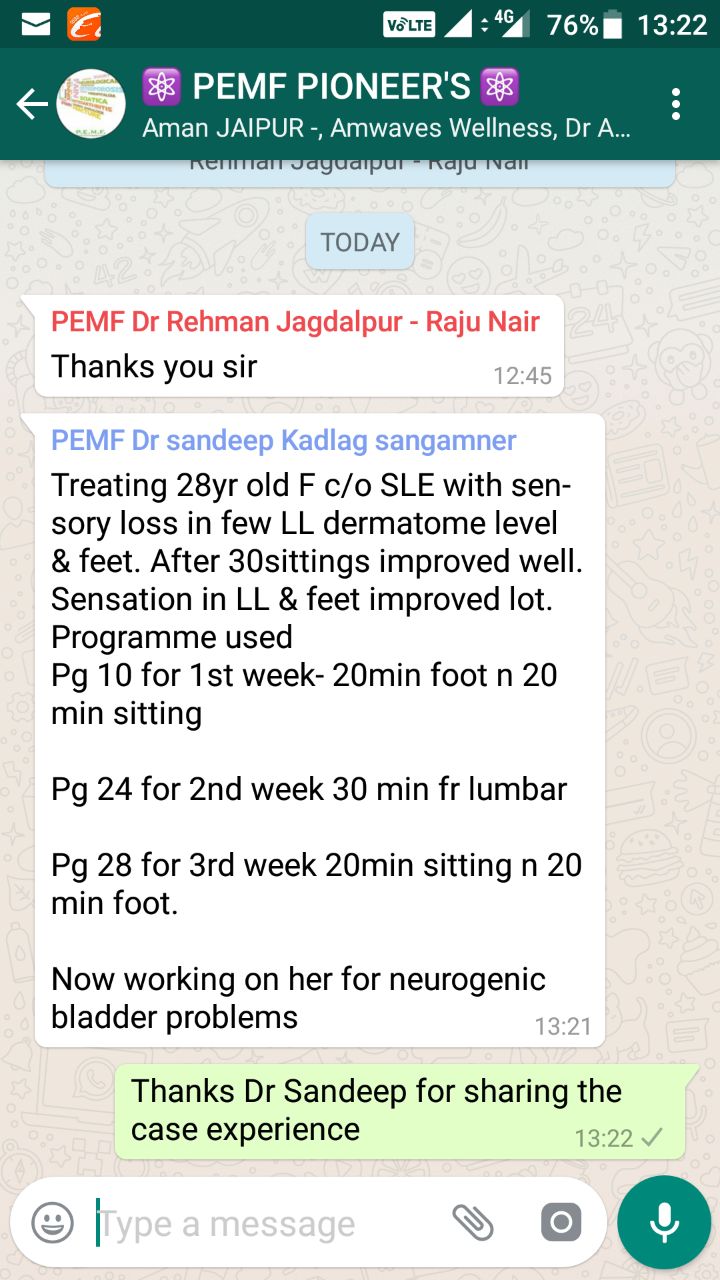Open PEMF PIONEER'S group info
The height and width of the screenshot is (1280, 720).
point(386,104)
